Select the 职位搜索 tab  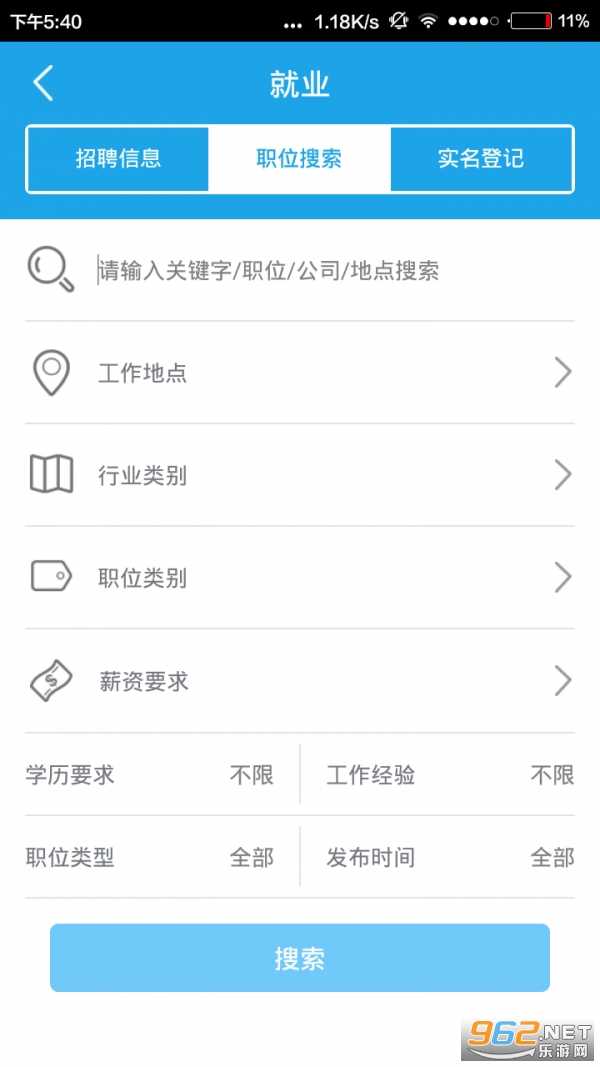click(x=299, y=158)
